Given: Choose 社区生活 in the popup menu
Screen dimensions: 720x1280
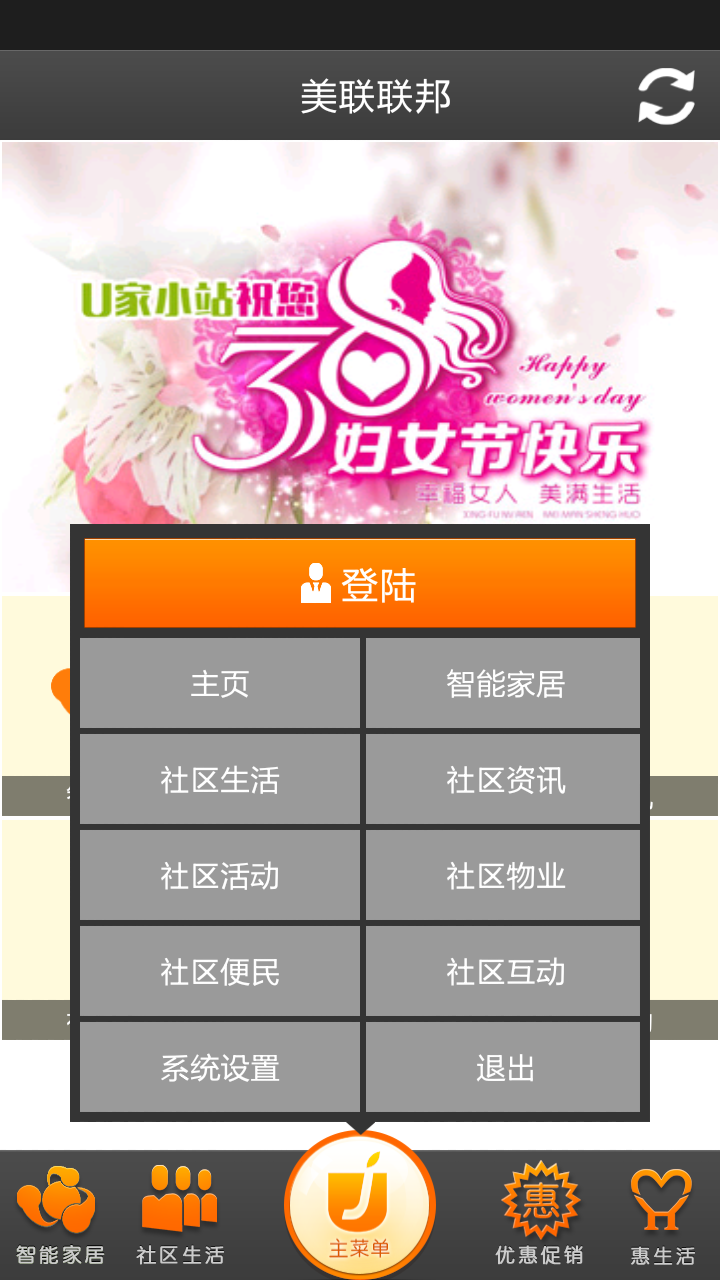Looking at the screenshot, I should 220,780.
